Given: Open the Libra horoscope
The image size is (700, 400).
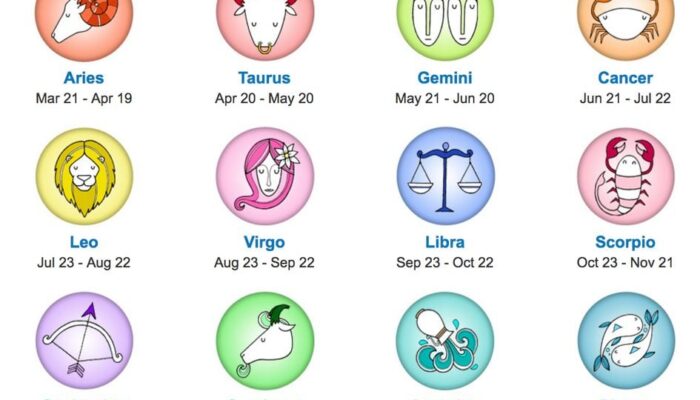Looking at the screenshot, I should (x=445, y=175).
